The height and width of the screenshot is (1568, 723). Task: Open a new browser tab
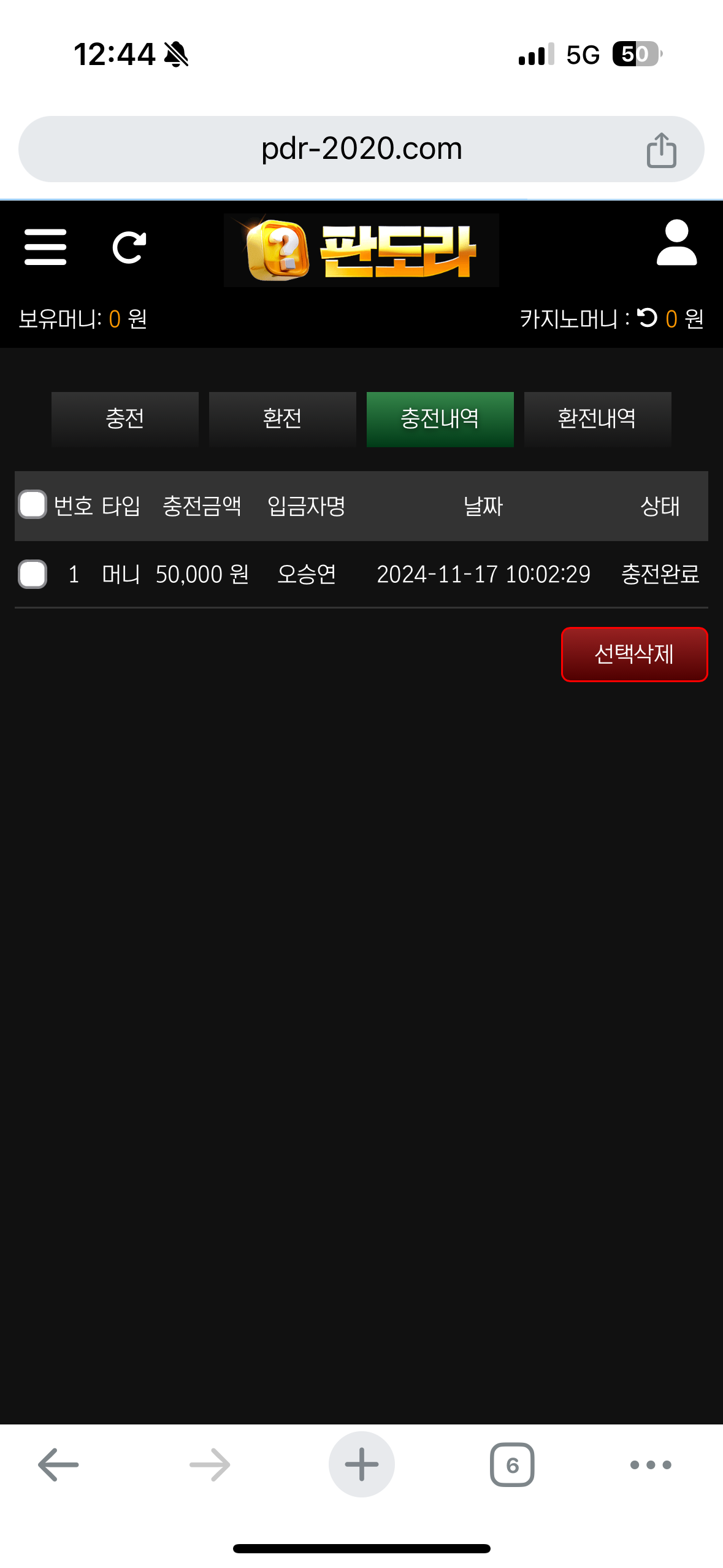(361, 1464)
